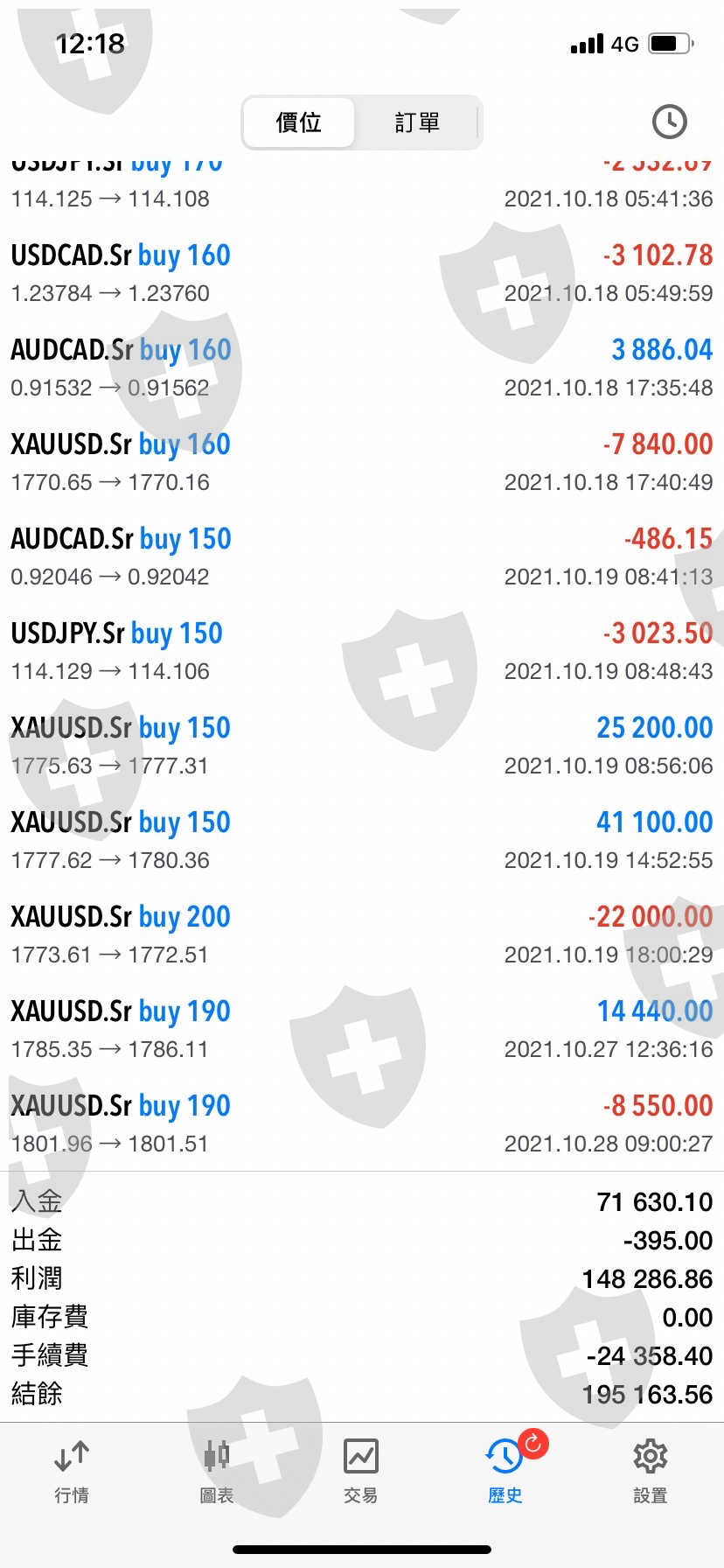Open the USDJPY.Sr buy 150 trade
The width and height of the screenshot is (724, 1568).
(x=362, y=651)
